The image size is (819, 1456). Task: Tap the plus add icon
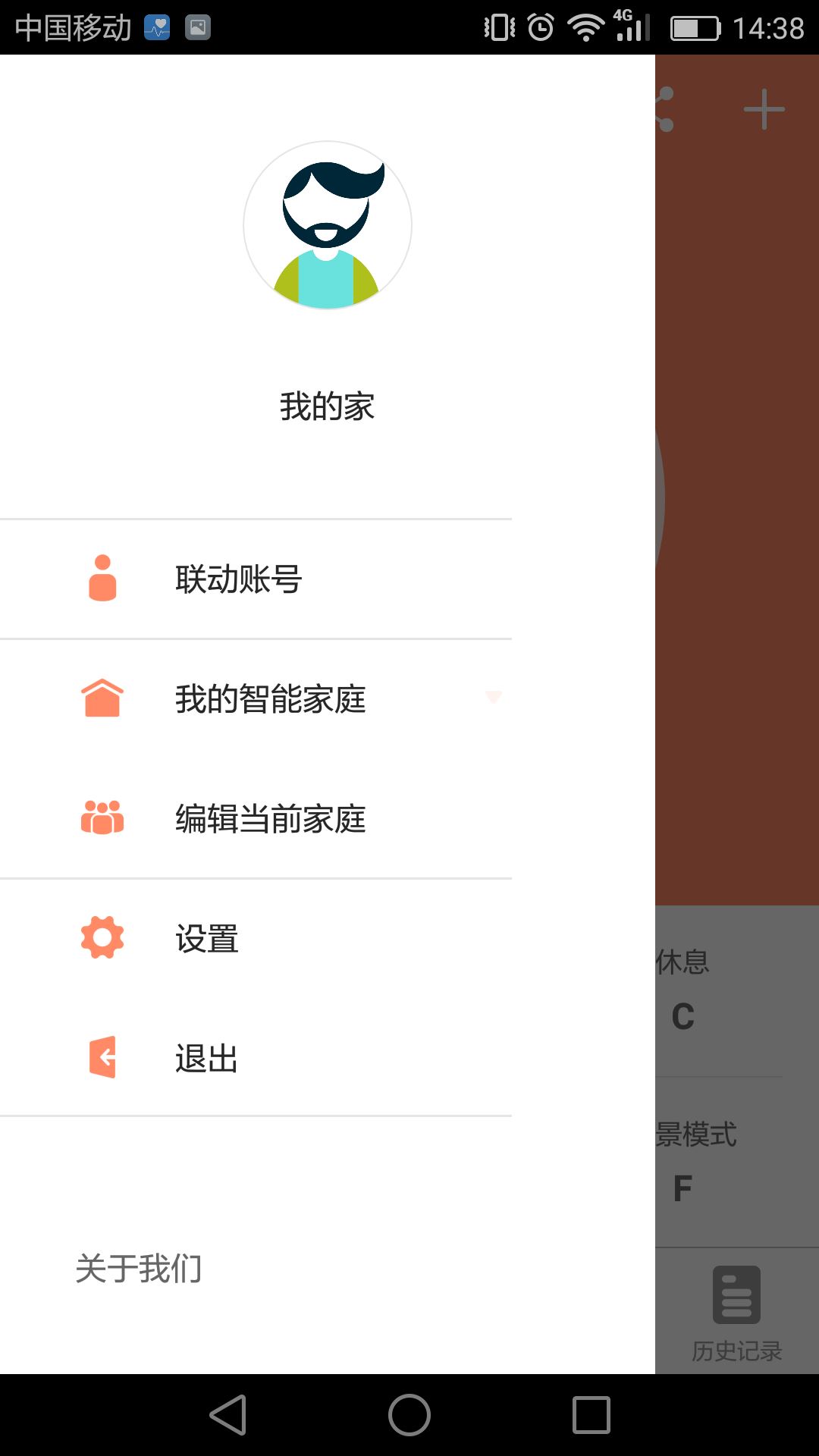pyautogui.click(x=764, y=110)
